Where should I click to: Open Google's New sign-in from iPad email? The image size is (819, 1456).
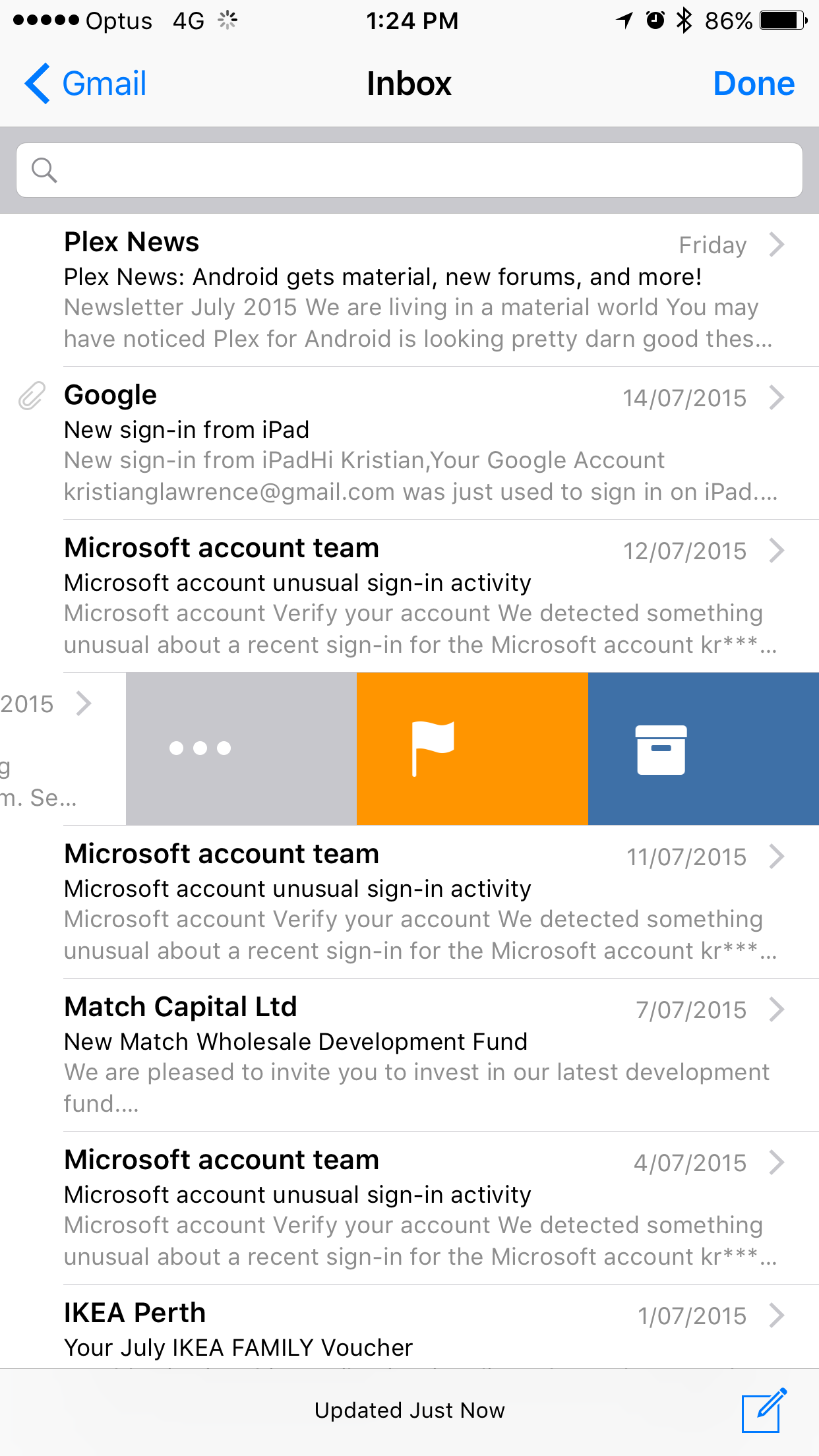(x=409, y=443)
